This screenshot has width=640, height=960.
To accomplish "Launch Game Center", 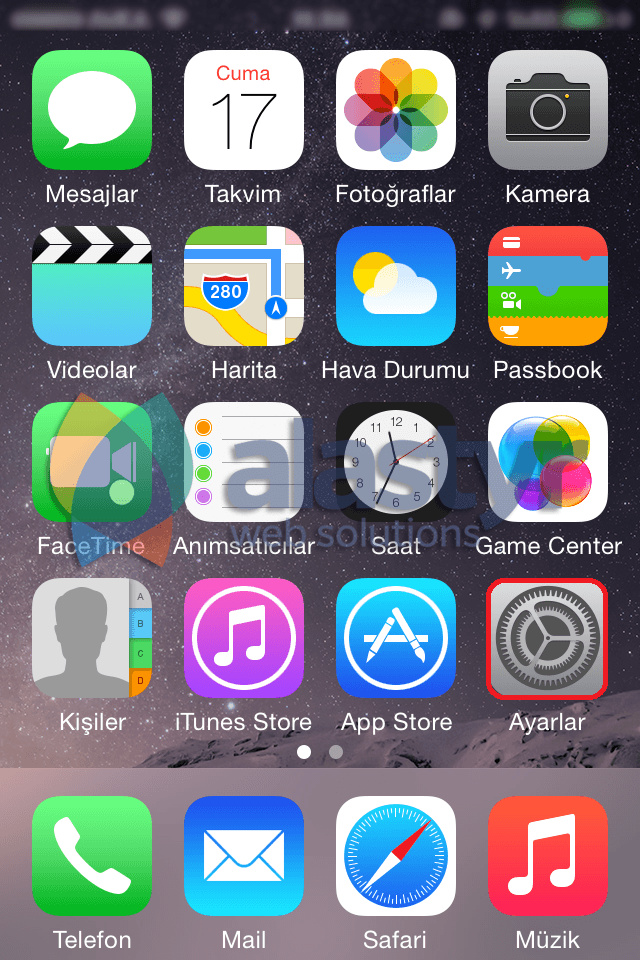I will point(548,462).
